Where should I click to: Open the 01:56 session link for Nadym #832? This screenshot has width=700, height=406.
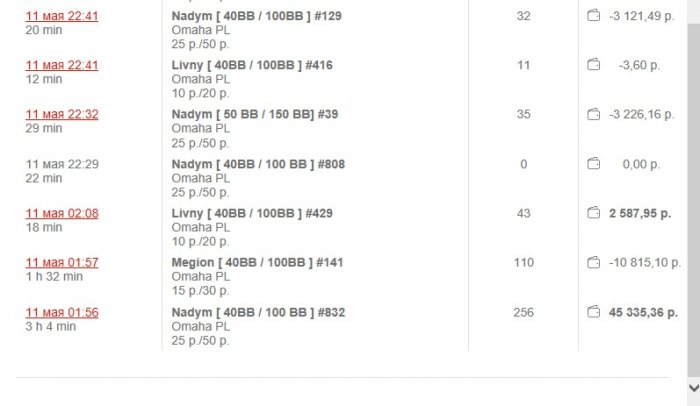point(62,312)
